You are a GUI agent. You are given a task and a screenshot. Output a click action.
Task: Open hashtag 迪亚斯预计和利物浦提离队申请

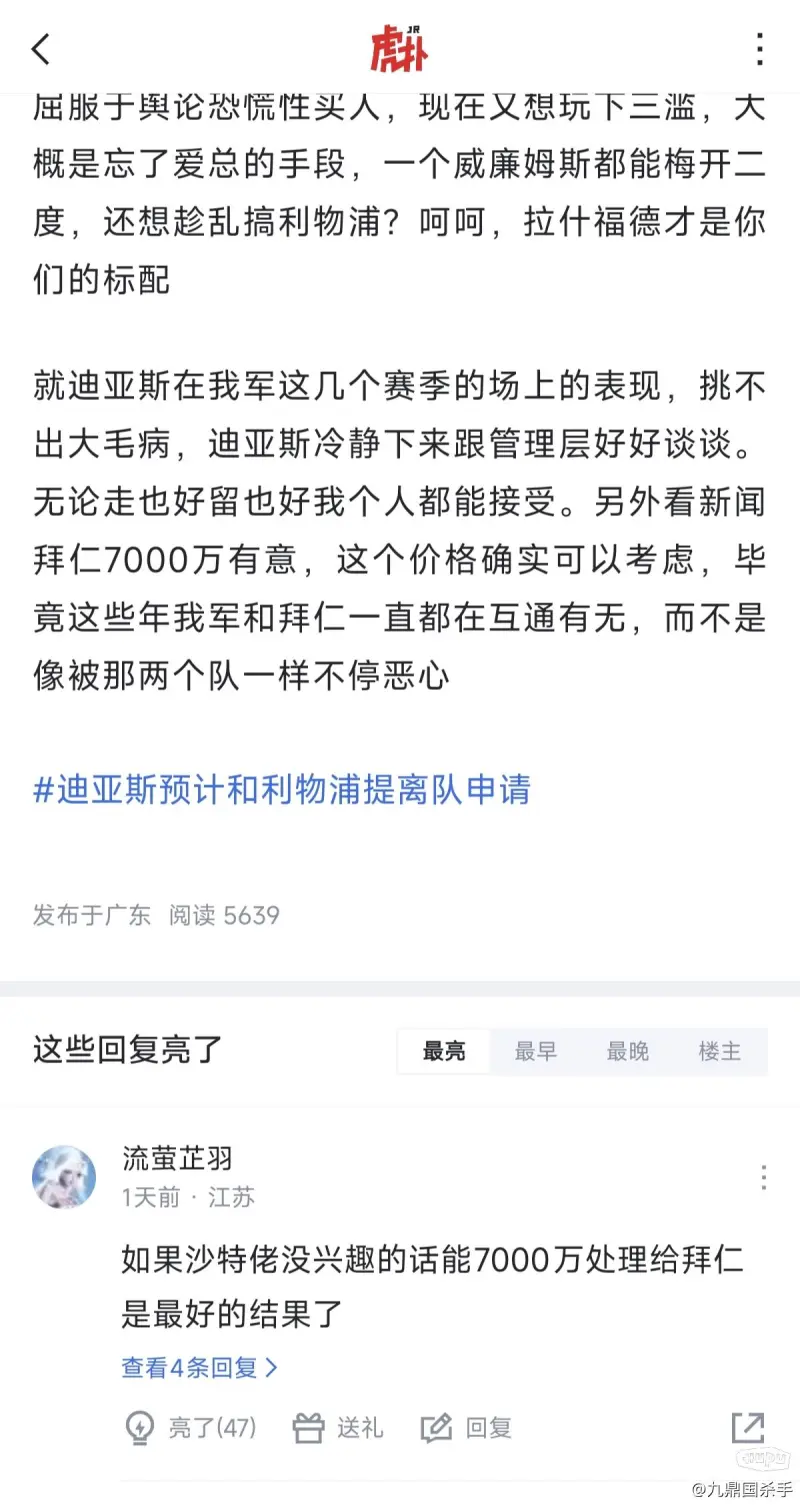[282, 790]
